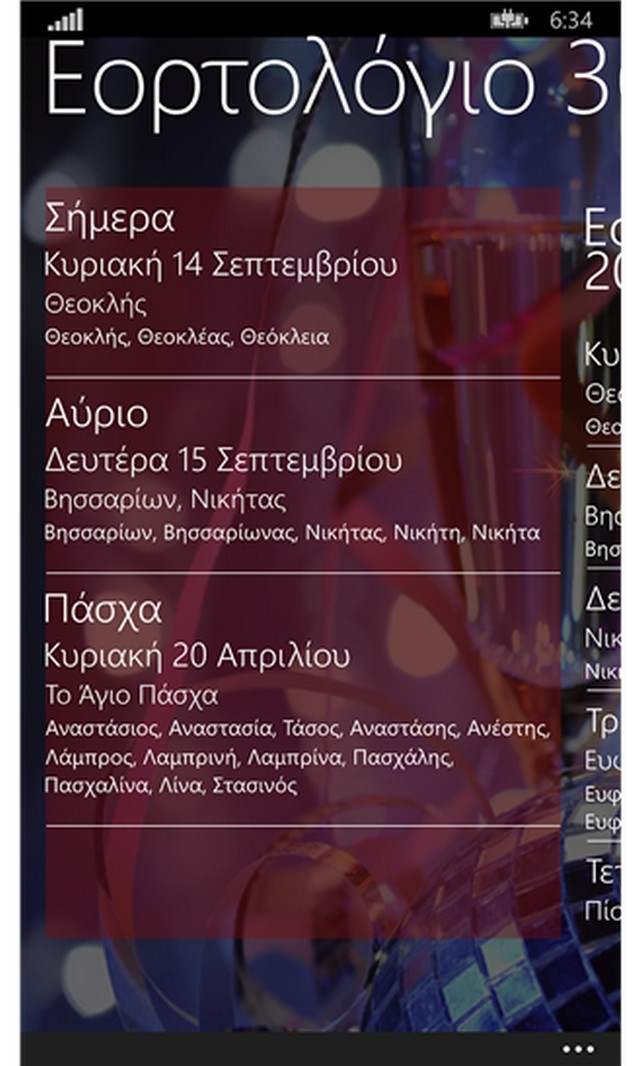Viewport: 640px width, 1066px height.
Task: Open the app bar ellipsis menu
Action: click(578, 1049)
